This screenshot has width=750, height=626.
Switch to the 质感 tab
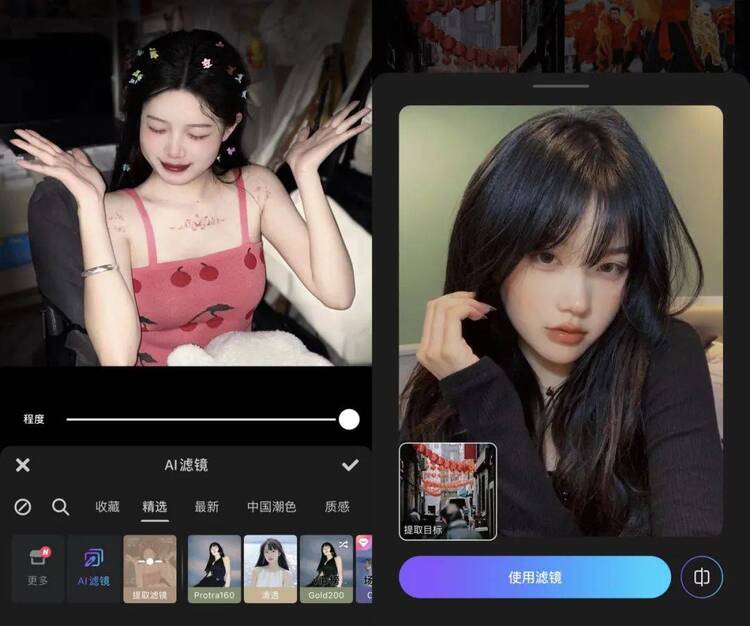tap(337, 507)
